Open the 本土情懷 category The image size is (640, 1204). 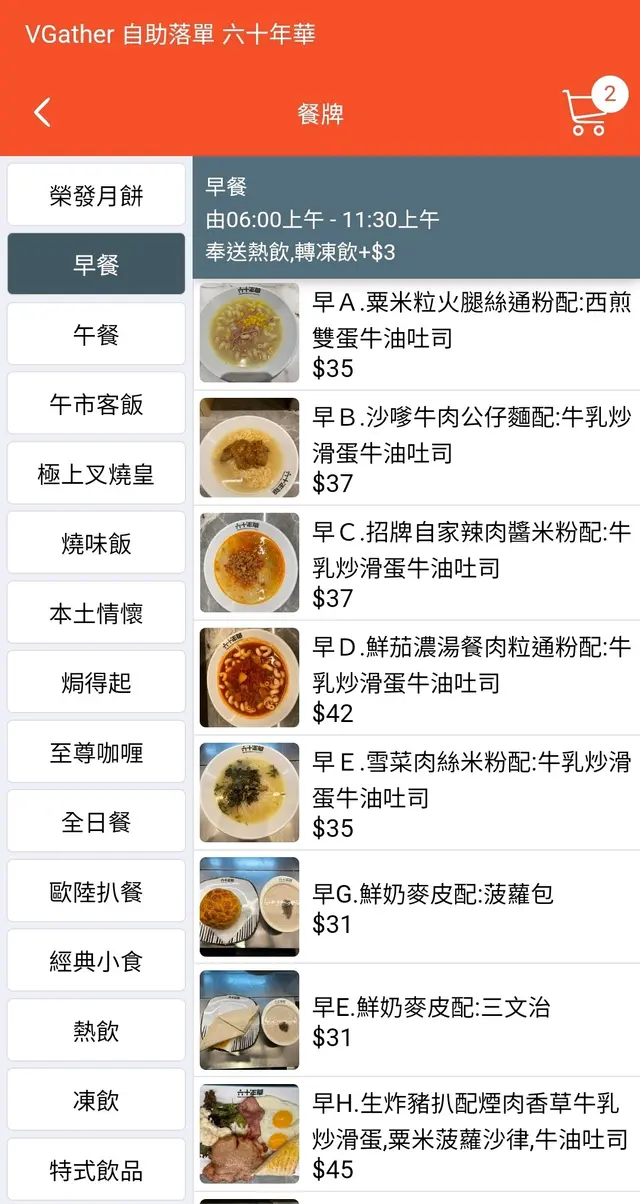click(x=96, y=613)
